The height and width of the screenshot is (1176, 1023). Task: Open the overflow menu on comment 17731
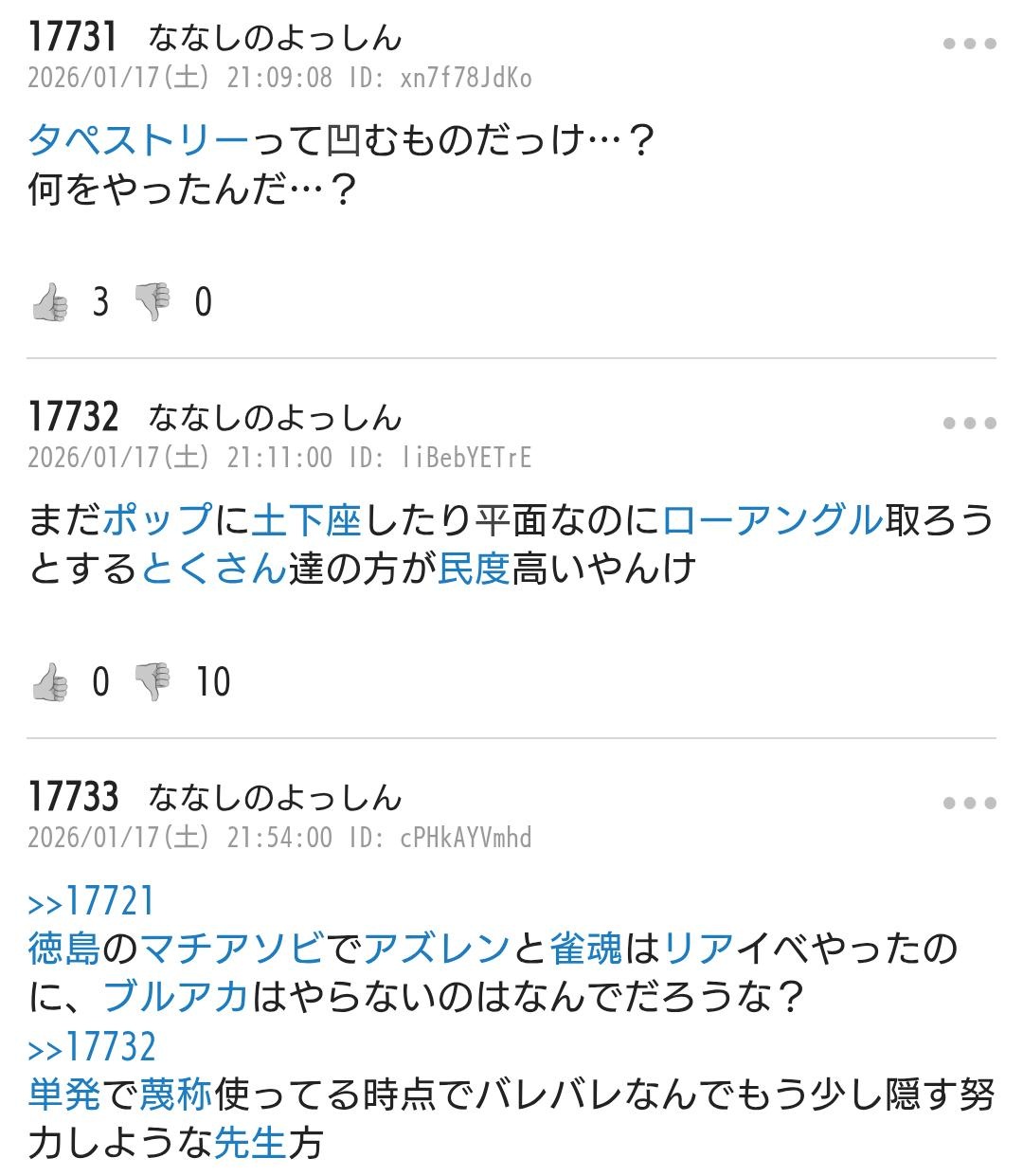[969, 44]
